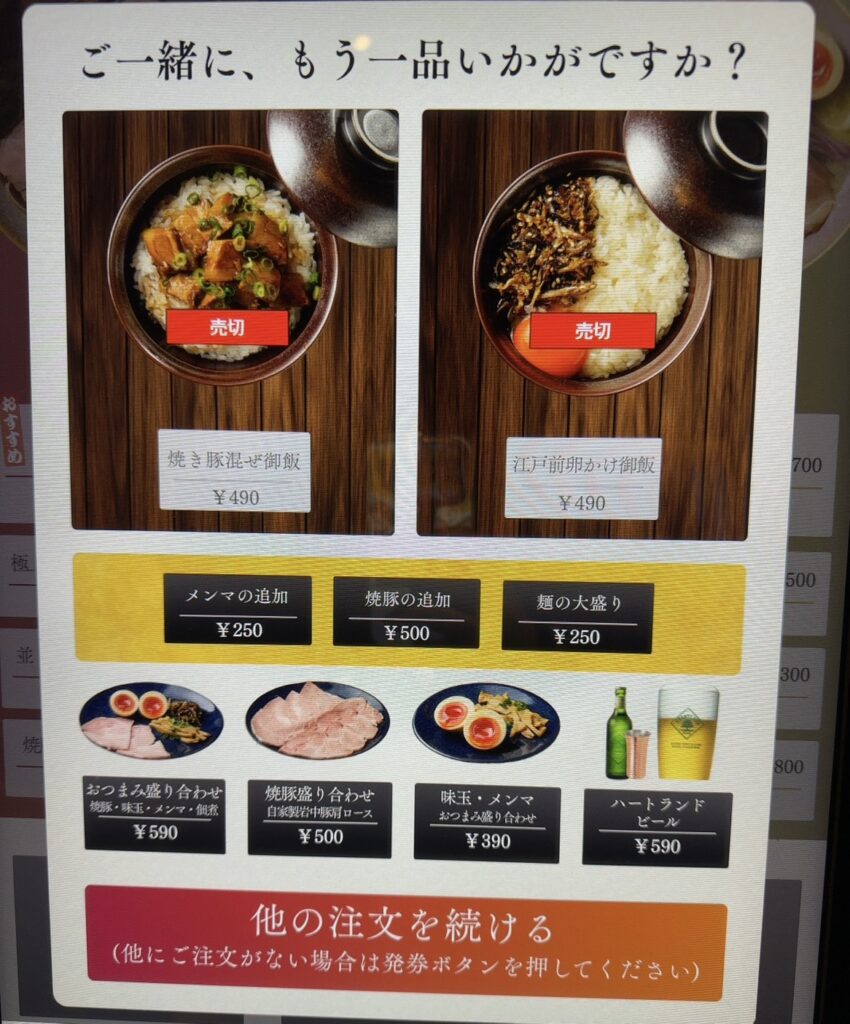Click the 売切 badge on the left bowl
This screenshot has height=1024, width=850.
(x=230, y=327)
